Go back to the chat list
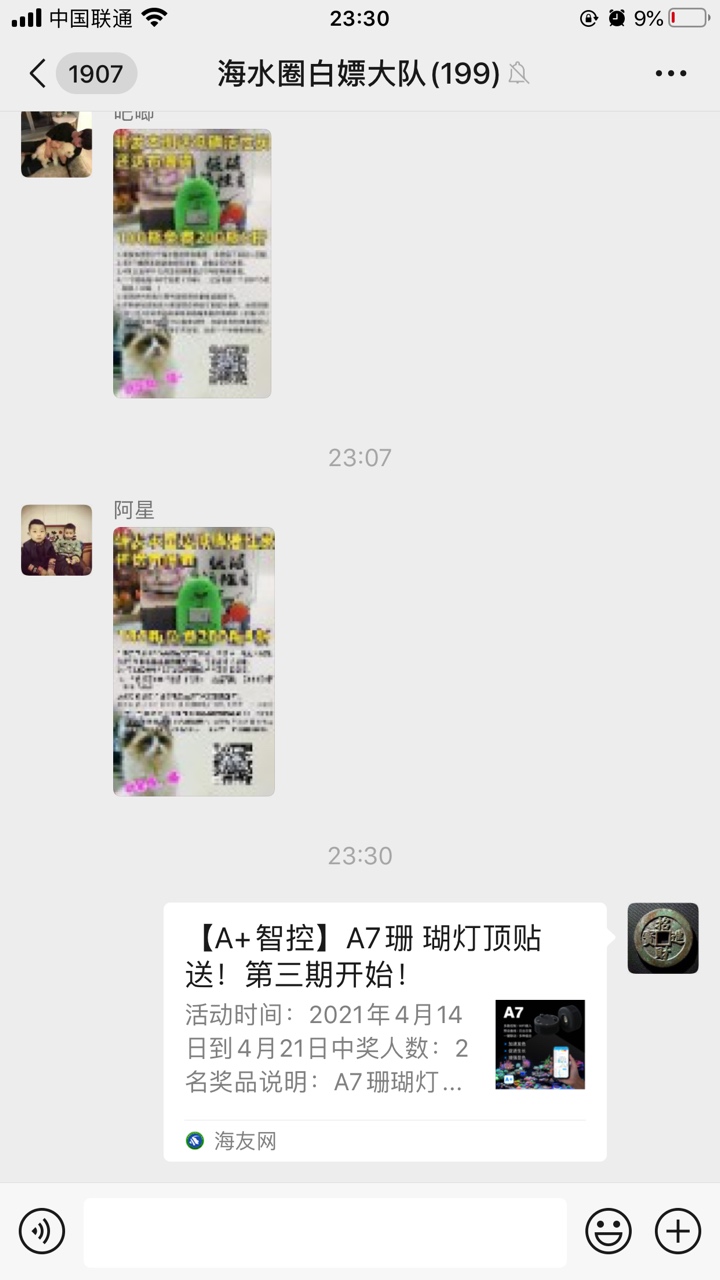The width and height of the screenshot is (720, 1280). (38, 73)
